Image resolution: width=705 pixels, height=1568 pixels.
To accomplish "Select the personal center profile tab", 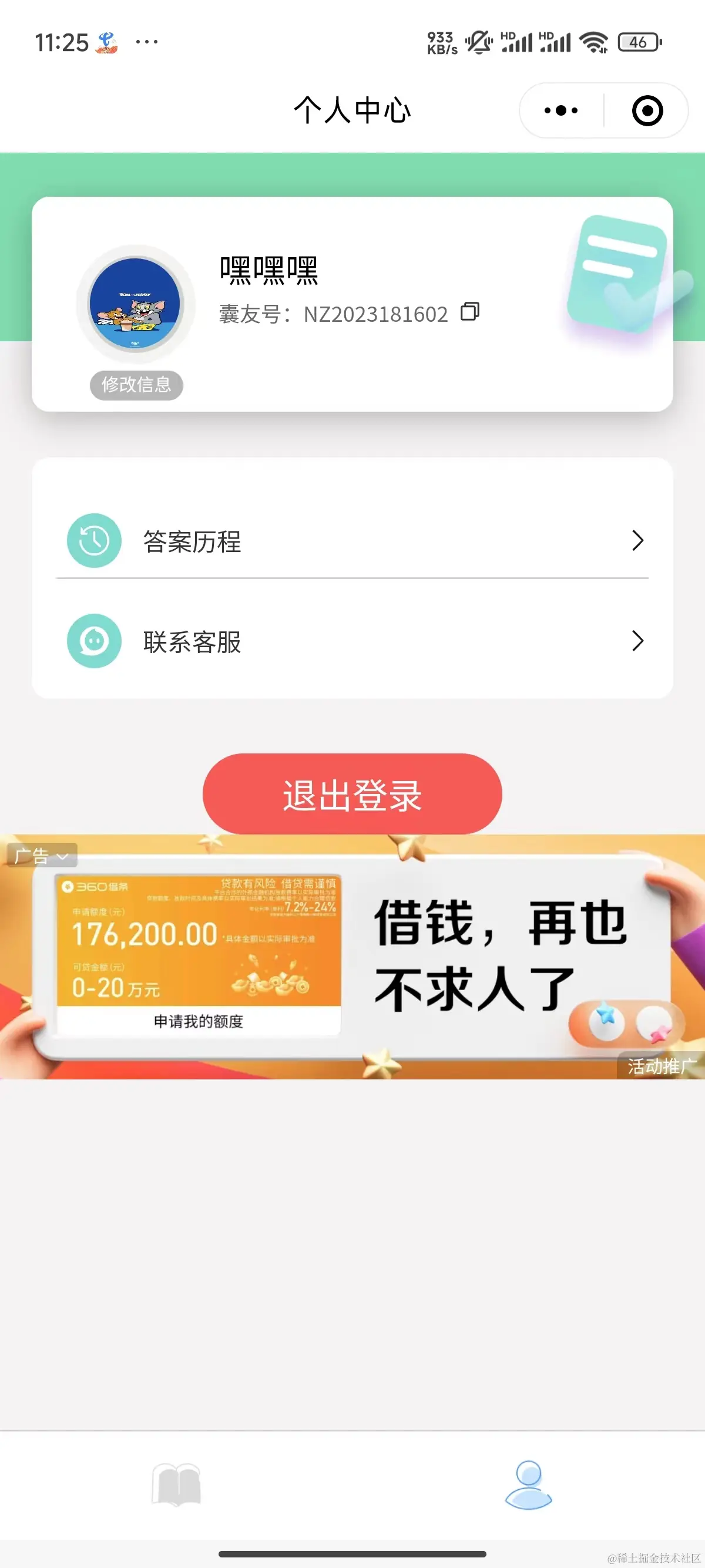I will tap(528, 1485).
